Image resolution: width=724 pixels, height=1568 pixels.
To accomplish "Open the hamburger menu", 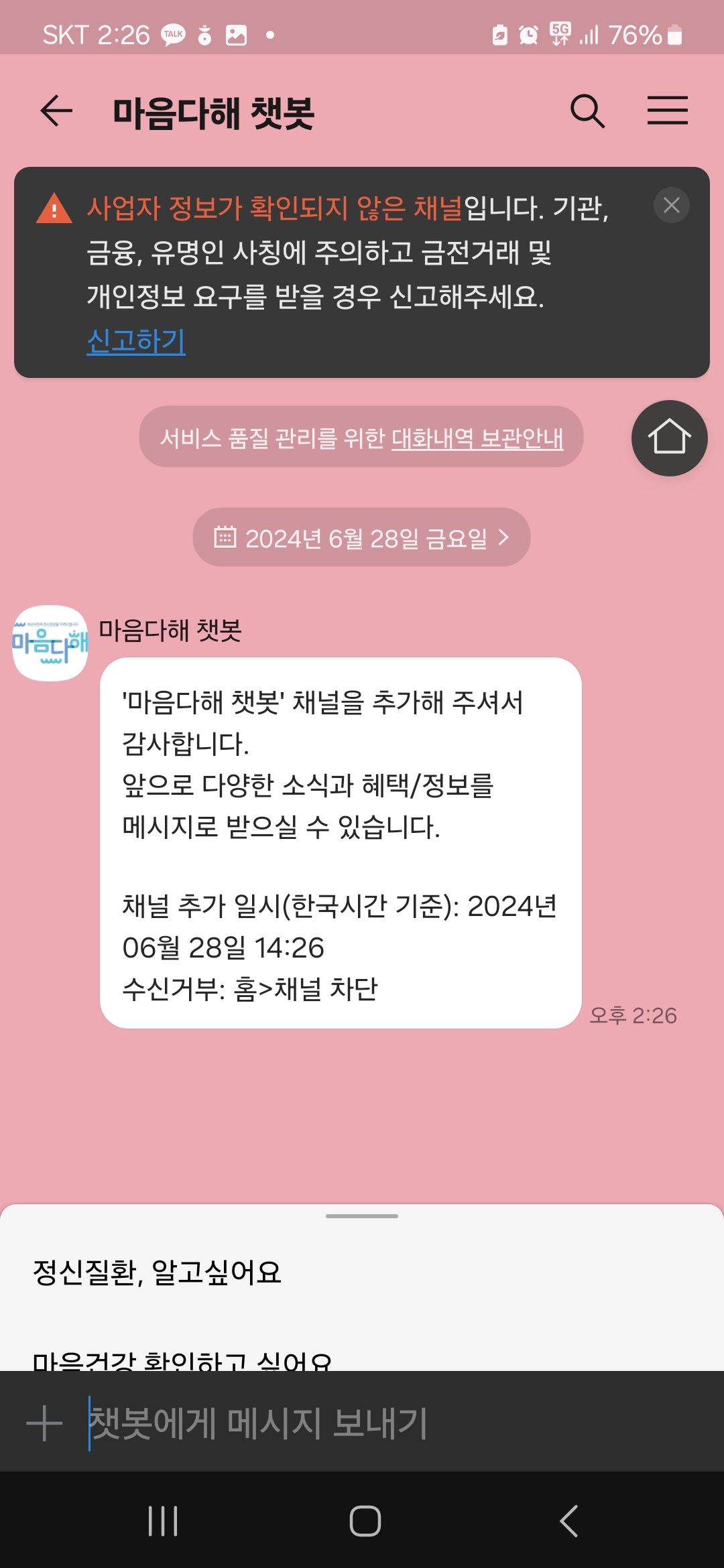I will click(667, 111).
